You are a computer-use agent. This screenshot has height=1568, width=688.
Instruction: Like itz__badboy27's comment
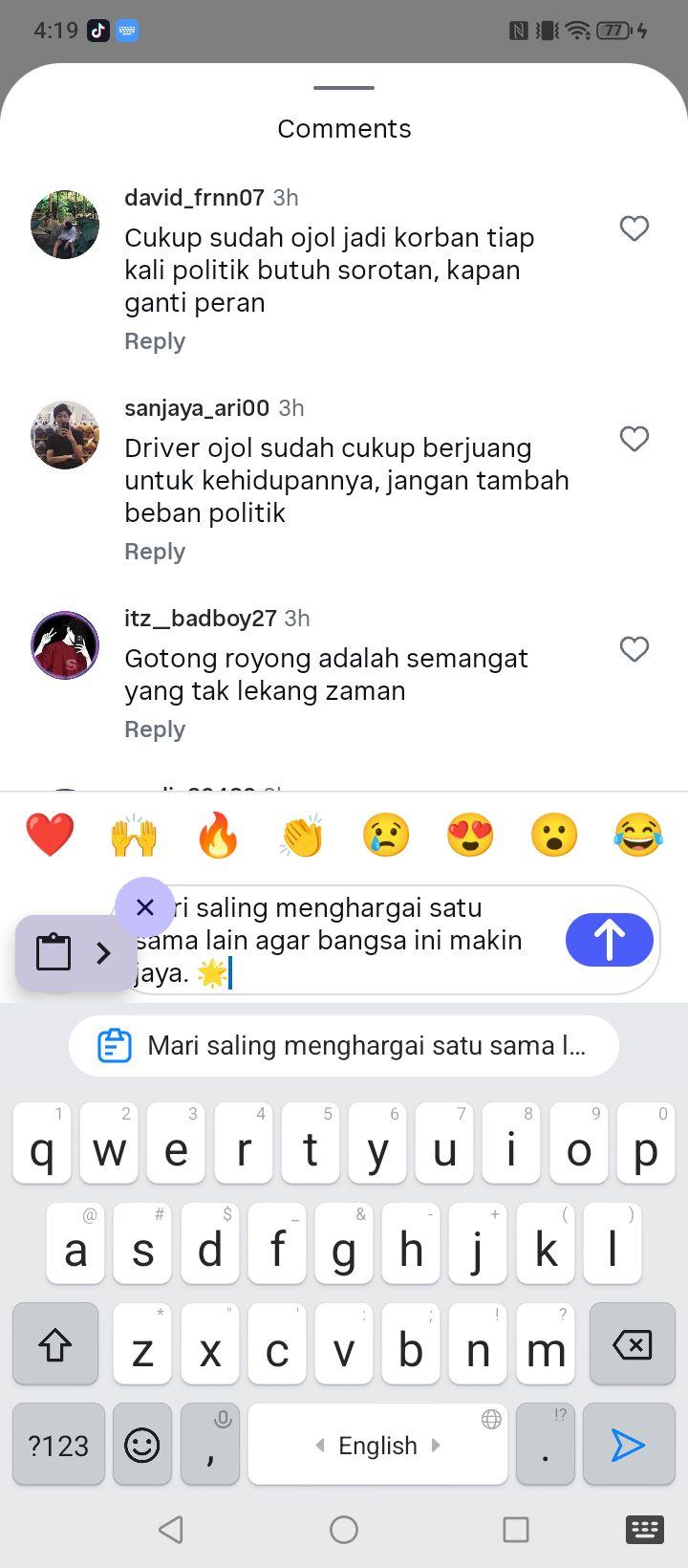click(x=634, y=649)
